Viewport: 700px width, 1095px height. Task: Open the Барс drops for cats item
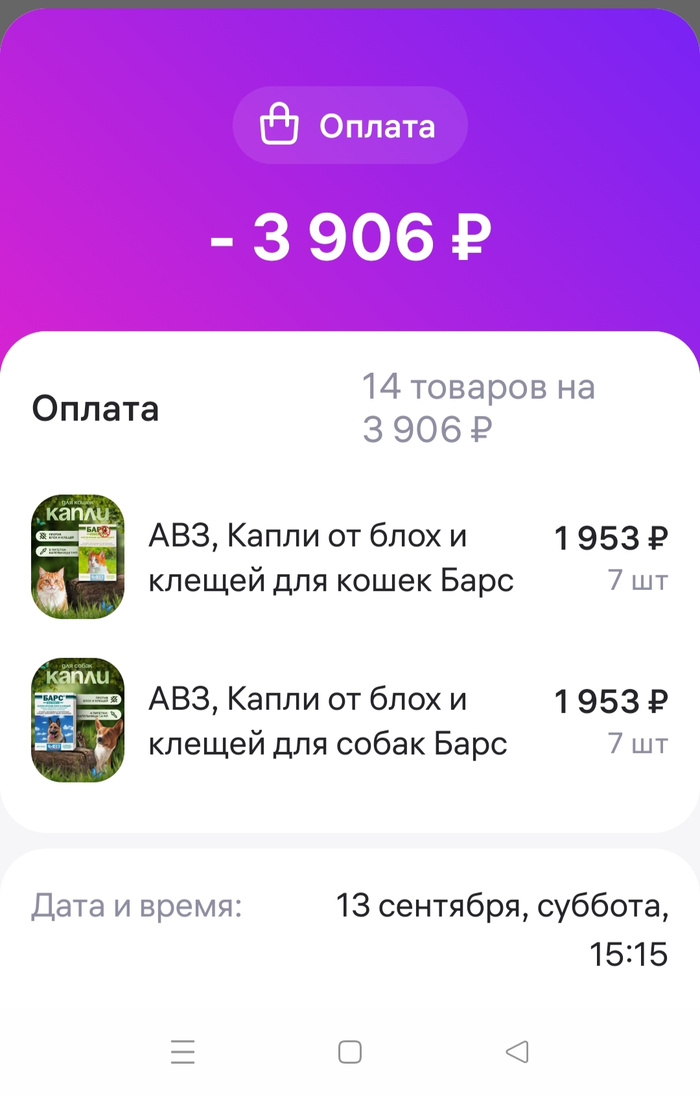[x=330, y=558]
